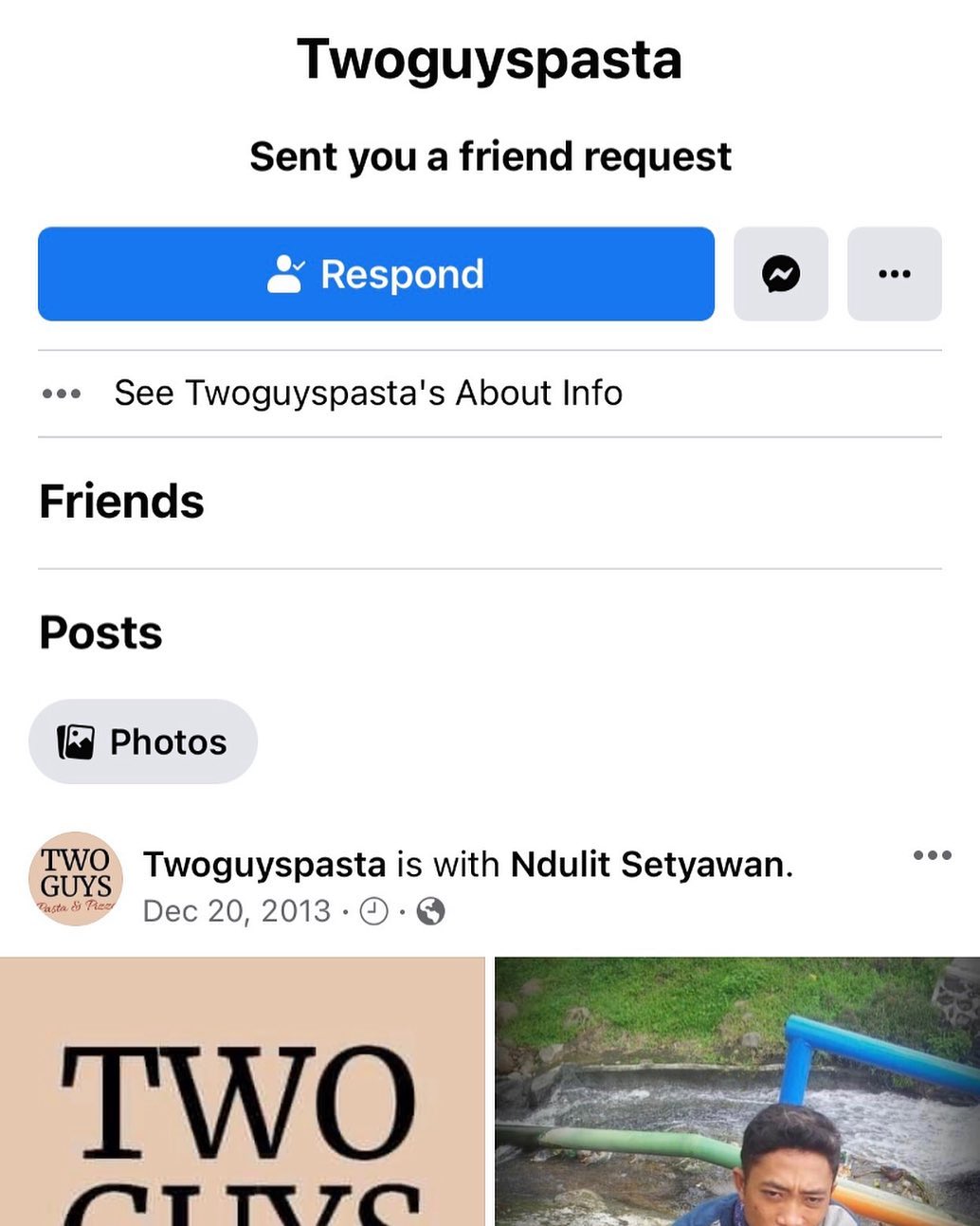This screenshot has height=1226, width=980.
Task: Open Ndulit Setyawan's profile link
Action: click(648, 865)
